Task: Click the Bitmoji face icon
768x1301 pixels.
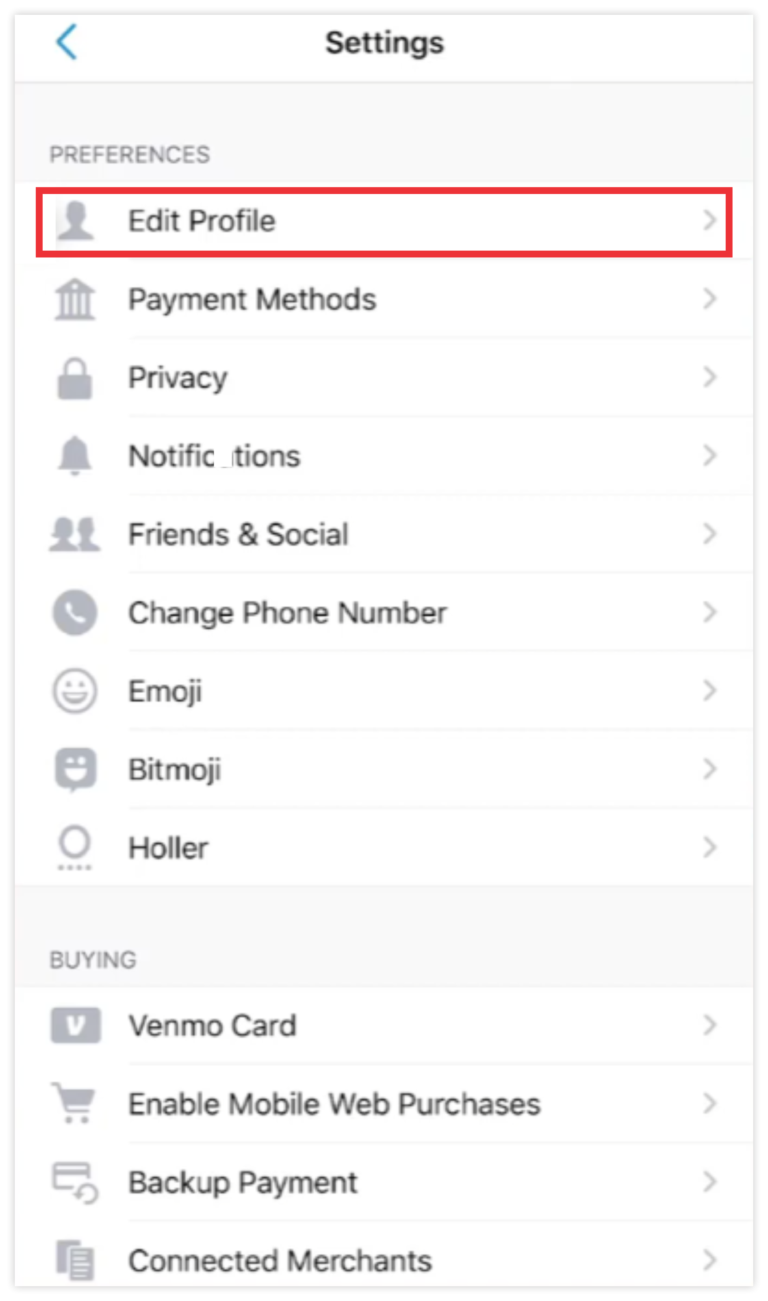Action: 74,768
